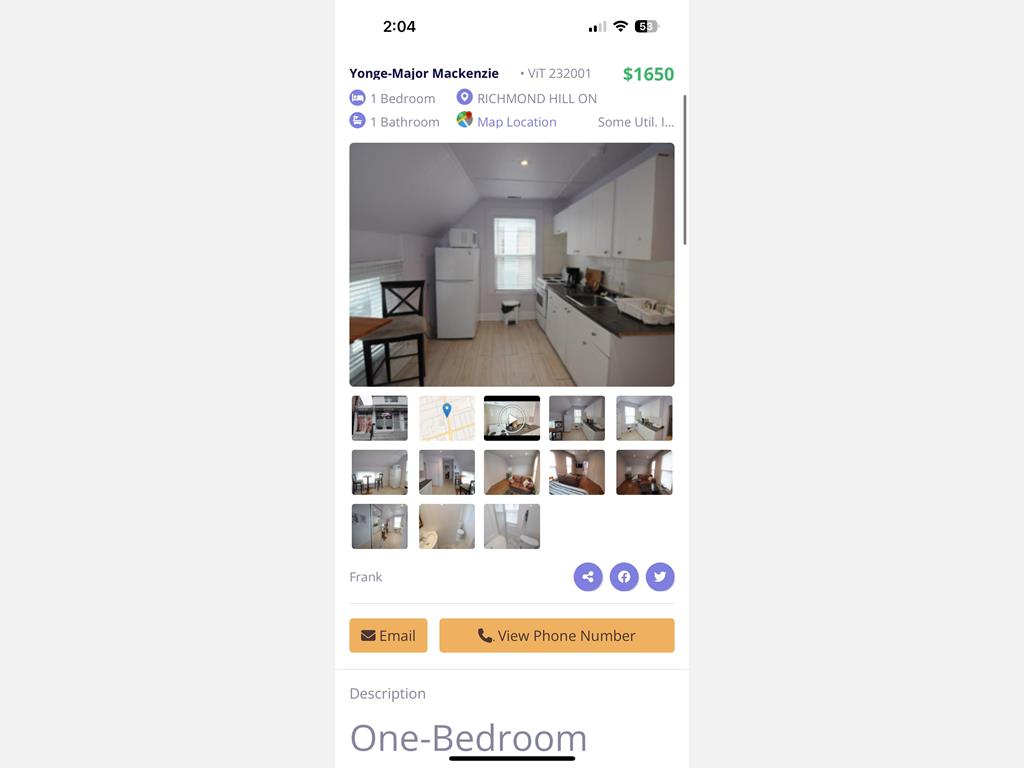Viewport: 1024px width, 768px height.
Task: Share listing on Twitter
Action: pyautogui.click(x=660, y=577)
